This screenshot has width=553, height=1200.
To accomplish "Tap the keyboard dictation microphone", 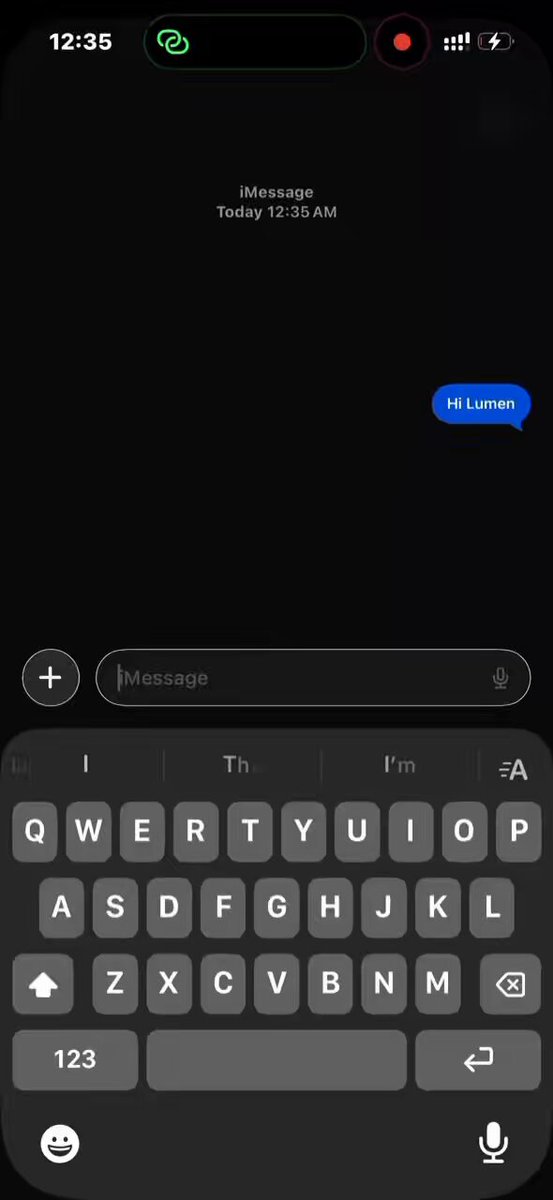I will pyautogui.click(x=493, y=1143).
